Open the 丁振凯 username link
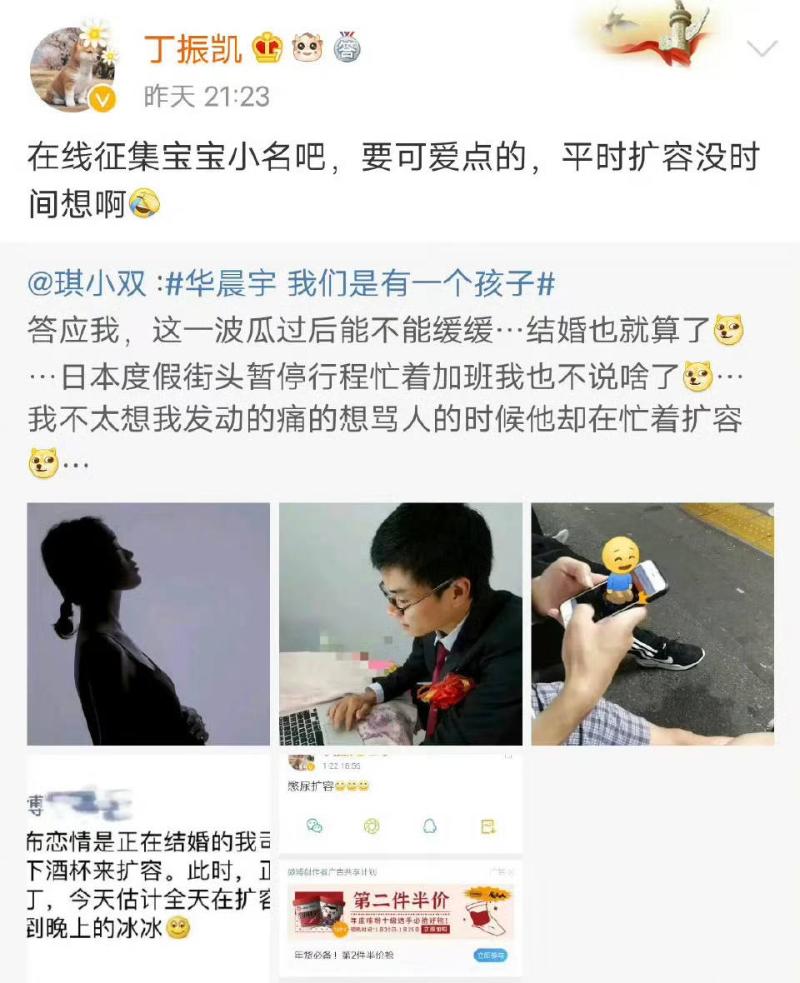This screenshot has width=800, height=983. click(x=192, y=48)
